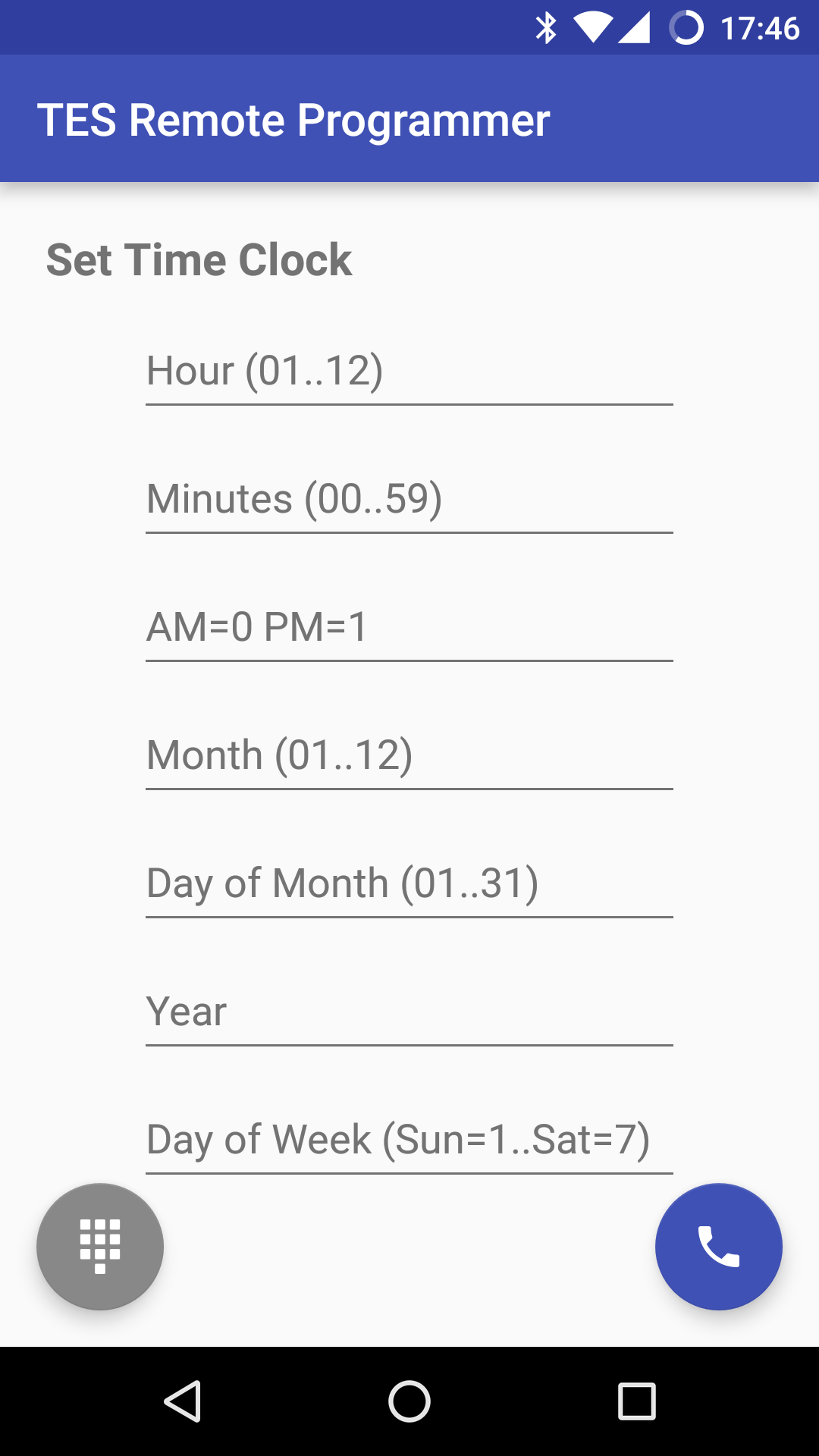Go back using the system back button

(182, 1401)
